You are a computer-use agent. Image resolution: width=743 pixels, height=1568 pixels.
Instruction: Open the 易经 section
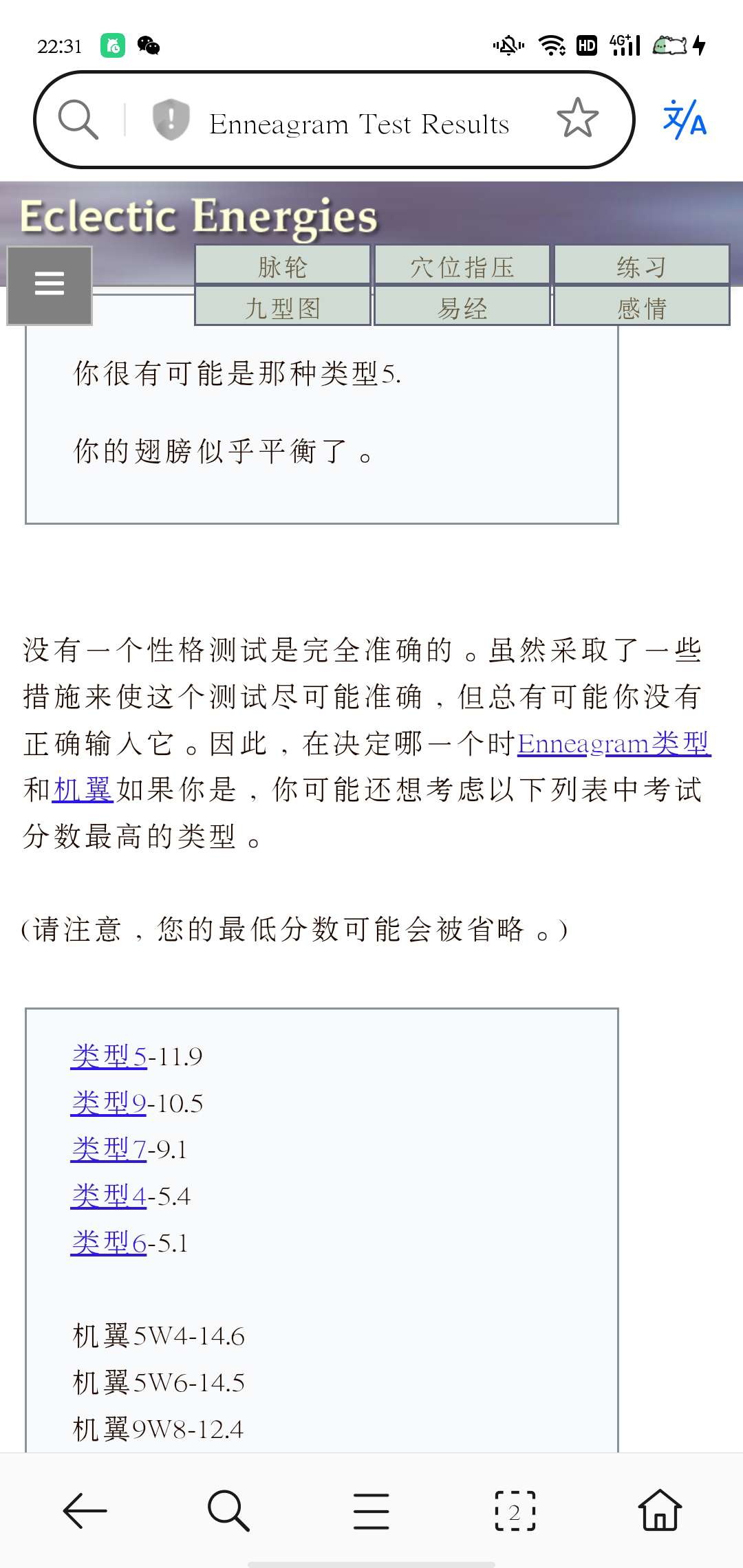[x=462, y=307]
